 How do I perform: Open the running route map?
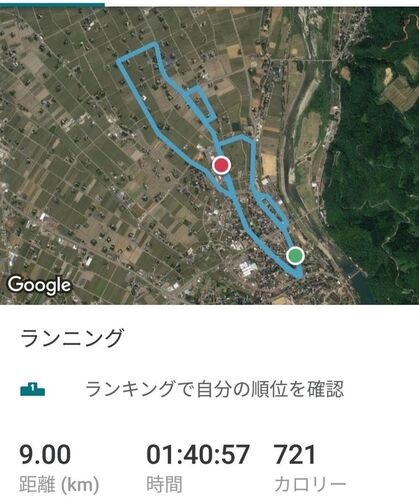pyautogui.click(x=209, y=155)
